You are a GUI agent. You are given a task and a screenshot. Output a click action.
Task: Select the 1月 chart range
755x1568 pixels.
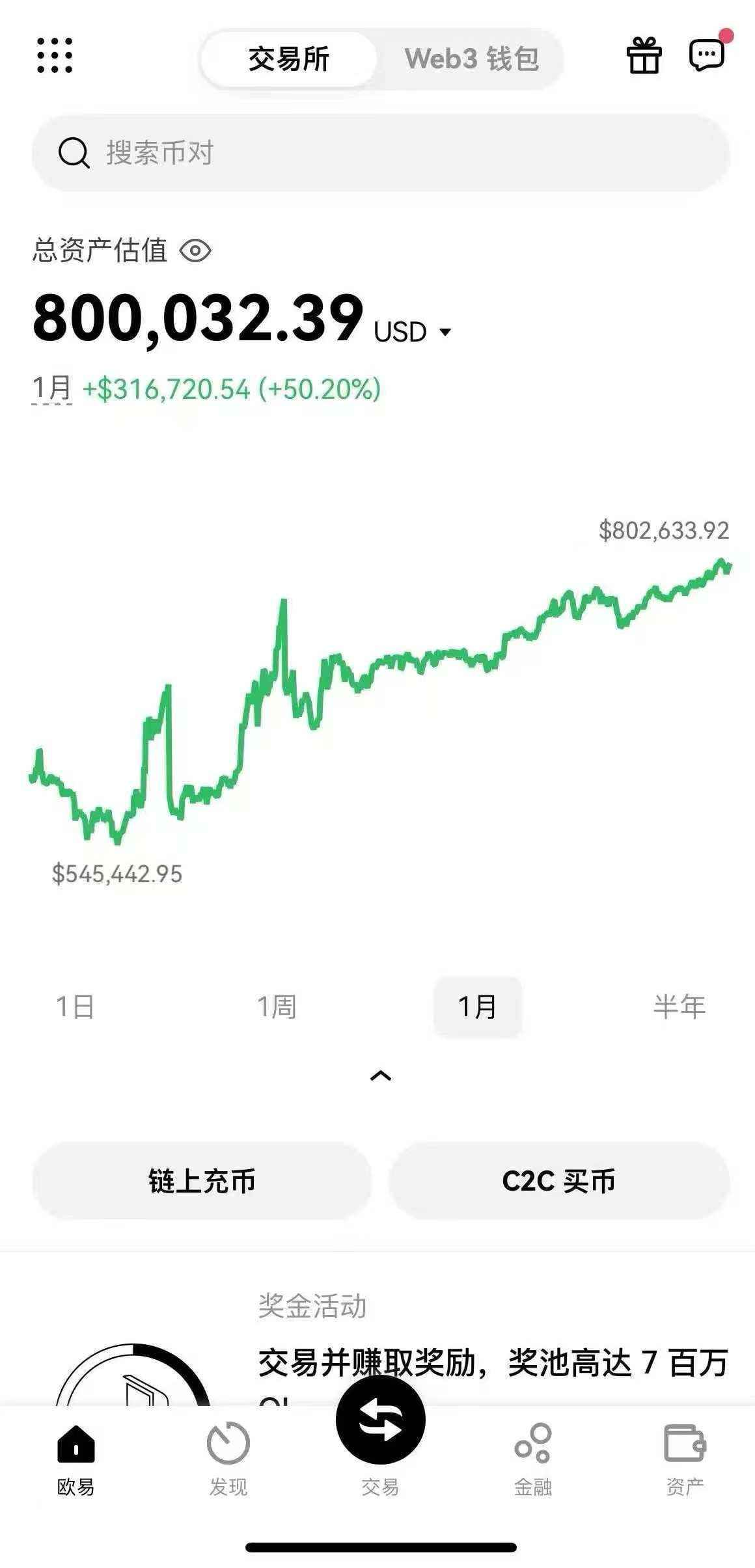(478, 1007)
